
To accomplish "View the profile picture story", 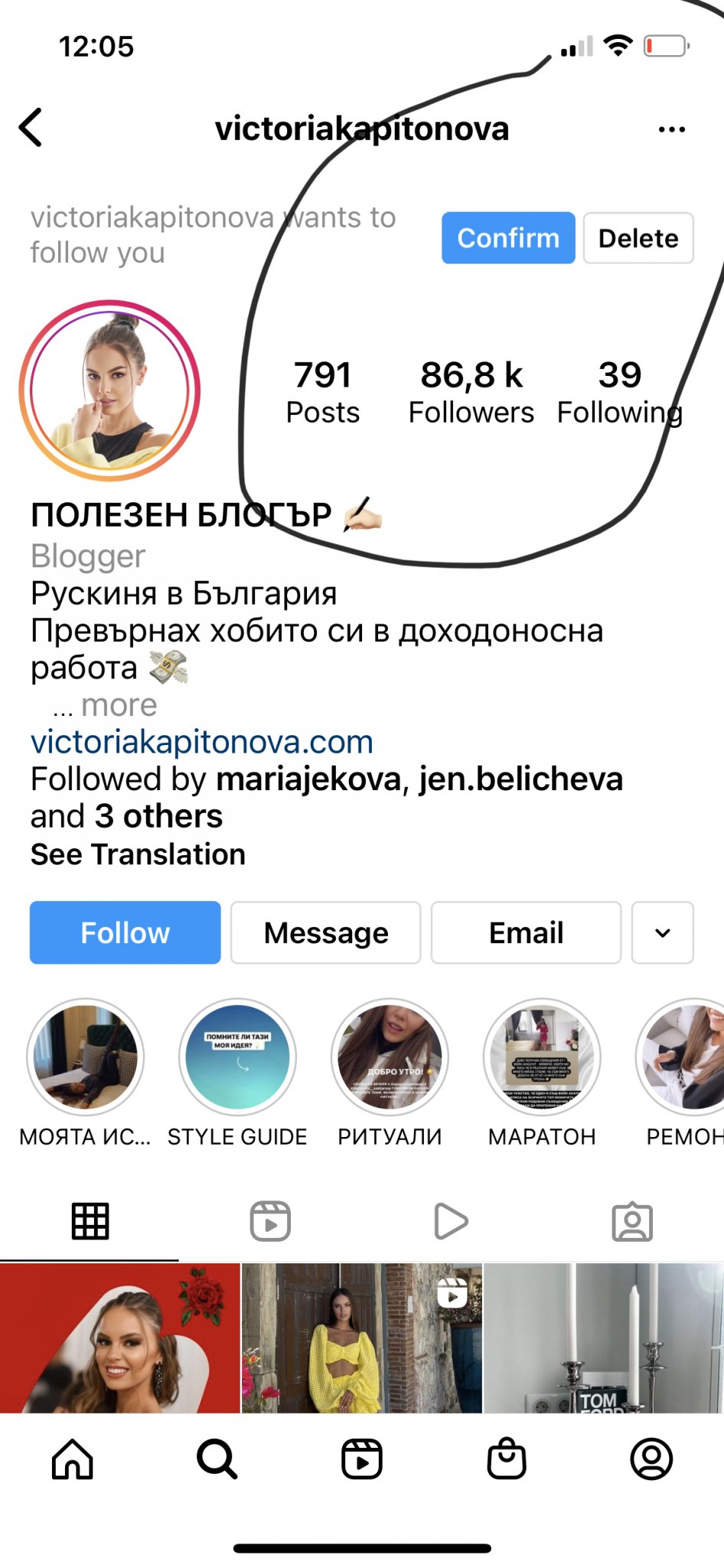I will click(x=109, y=390).
